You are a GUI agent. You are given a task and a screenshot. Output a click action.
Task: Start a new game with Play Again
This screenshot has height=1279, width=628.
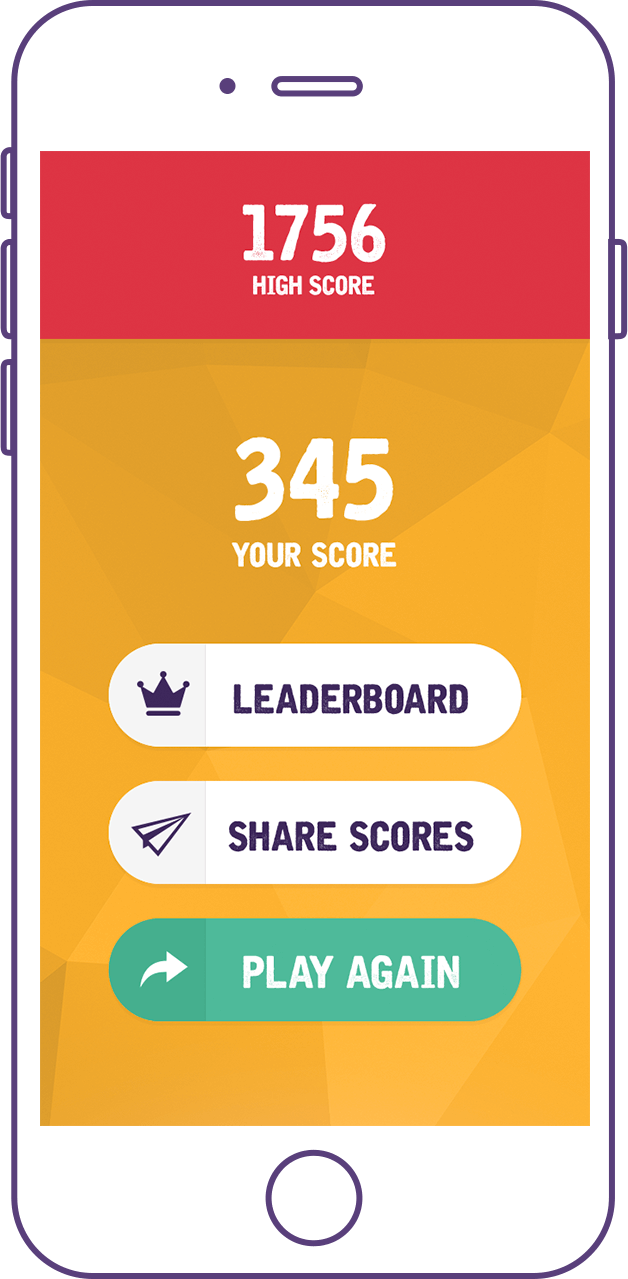pos(314,970)
